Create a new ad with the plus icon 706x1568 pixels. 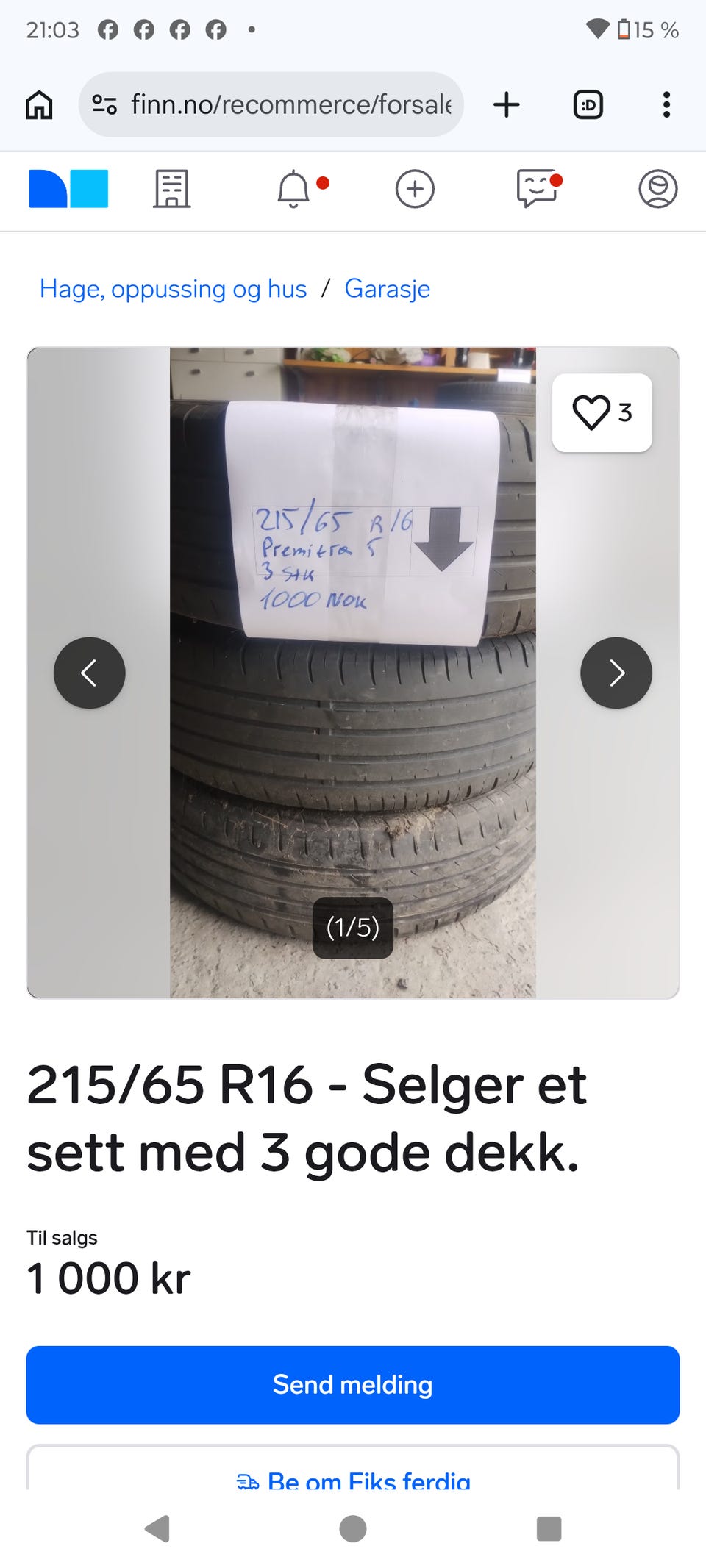[x=415, y=189]
